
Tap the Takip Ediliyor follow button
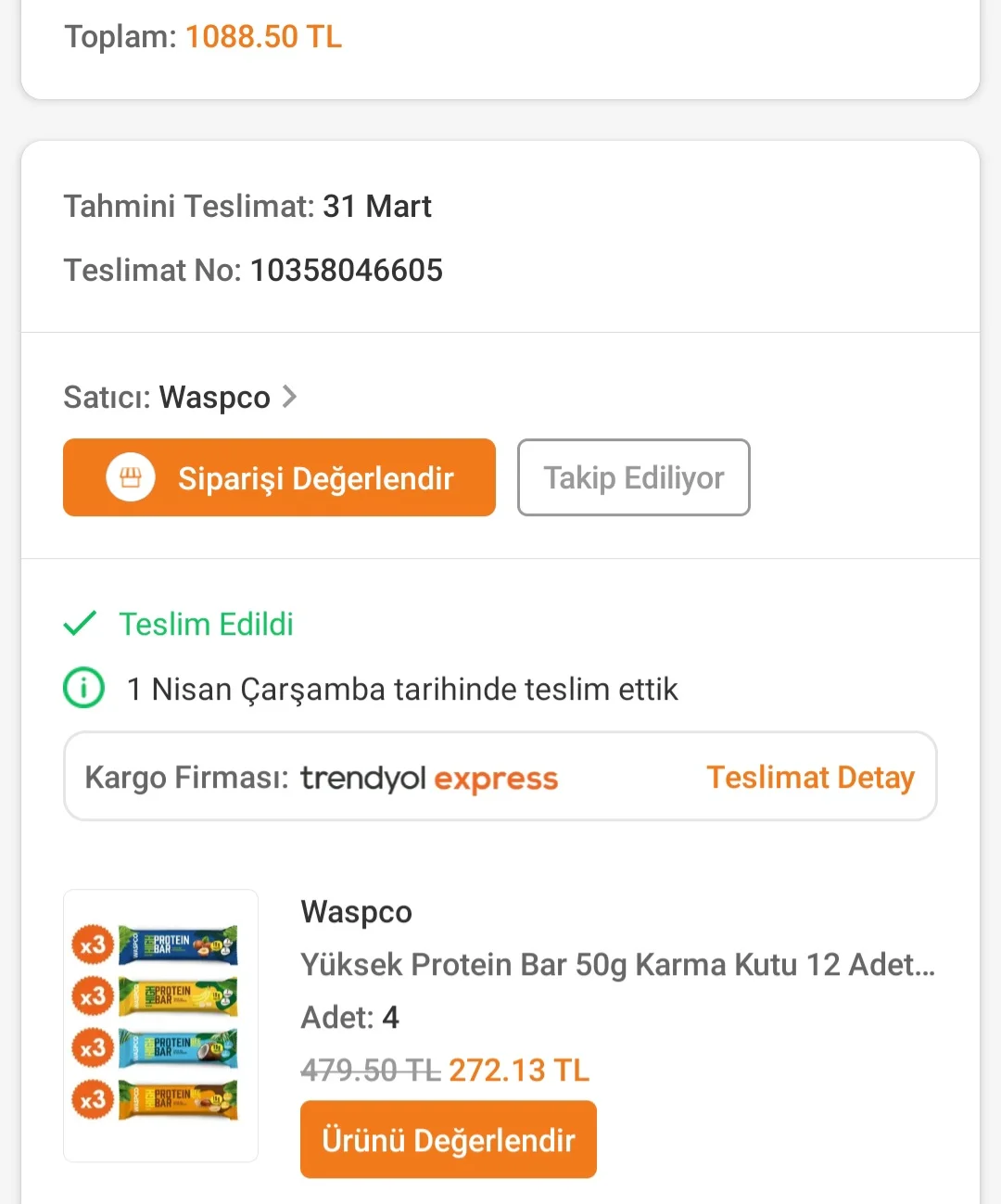(633, 477)
